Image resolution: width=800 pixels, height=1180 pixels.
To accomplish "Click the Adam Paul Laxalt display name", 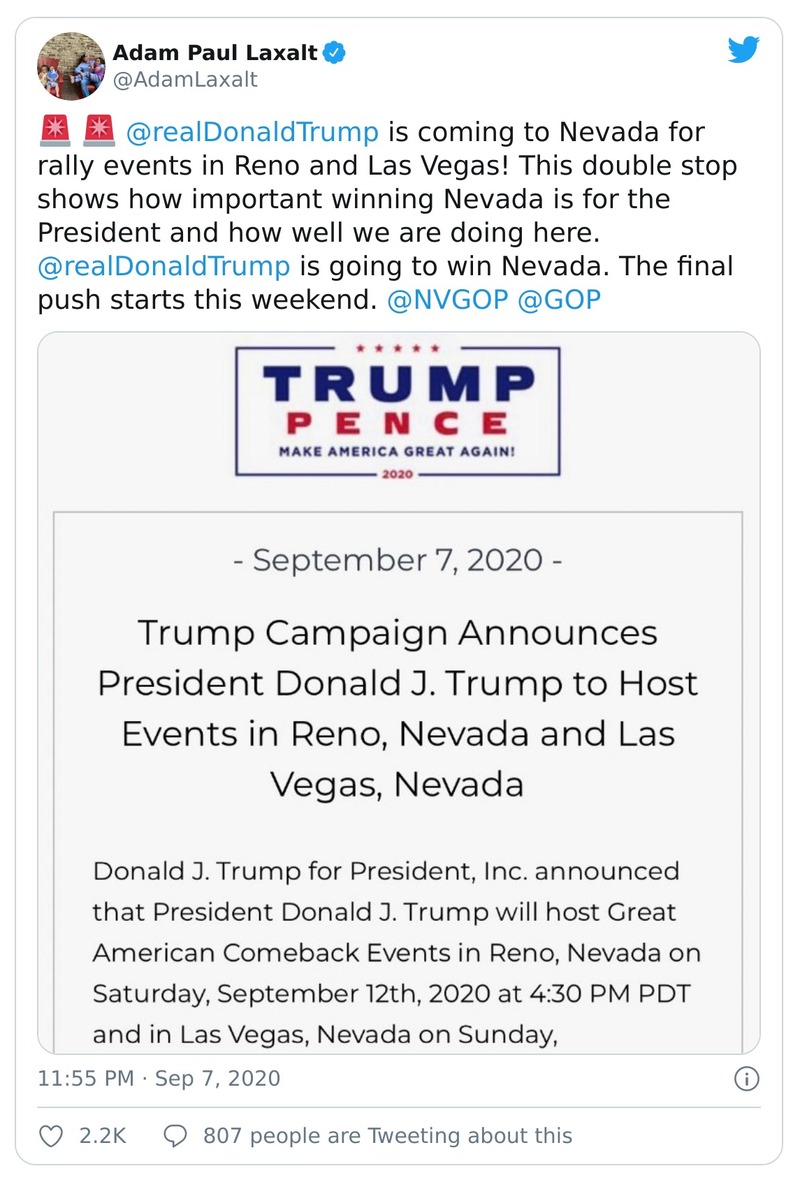I will 215,54.
